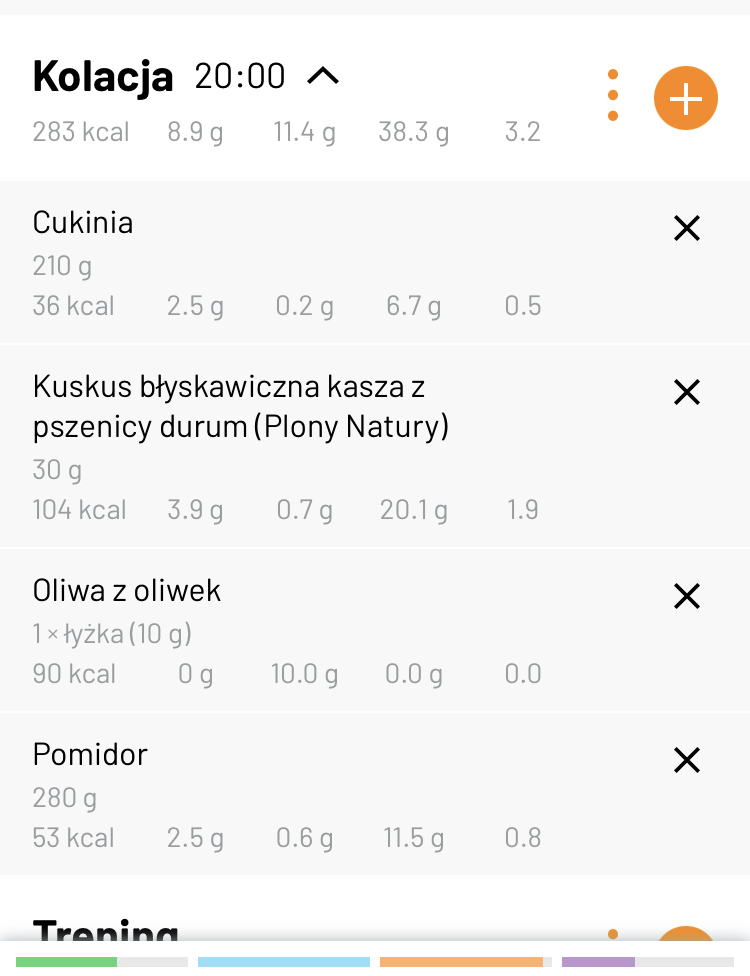Delete the Kuskus błyskawiczna entry
Screen dimensions: 750x976
click(686, 392)
